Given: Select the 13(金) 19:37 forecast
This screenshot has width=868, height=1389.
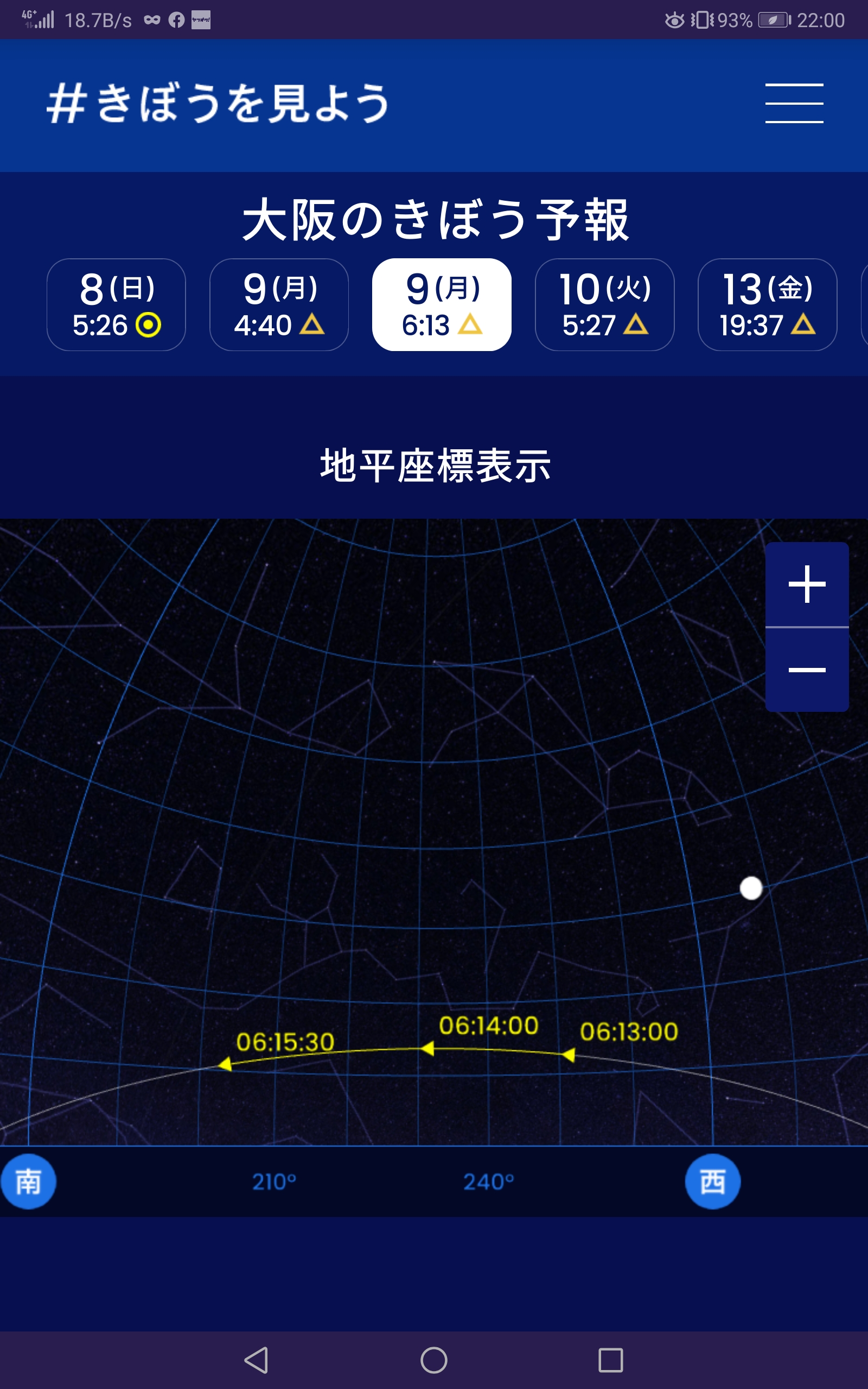Looking at the screenshot, I should click(x=767, y=305).
